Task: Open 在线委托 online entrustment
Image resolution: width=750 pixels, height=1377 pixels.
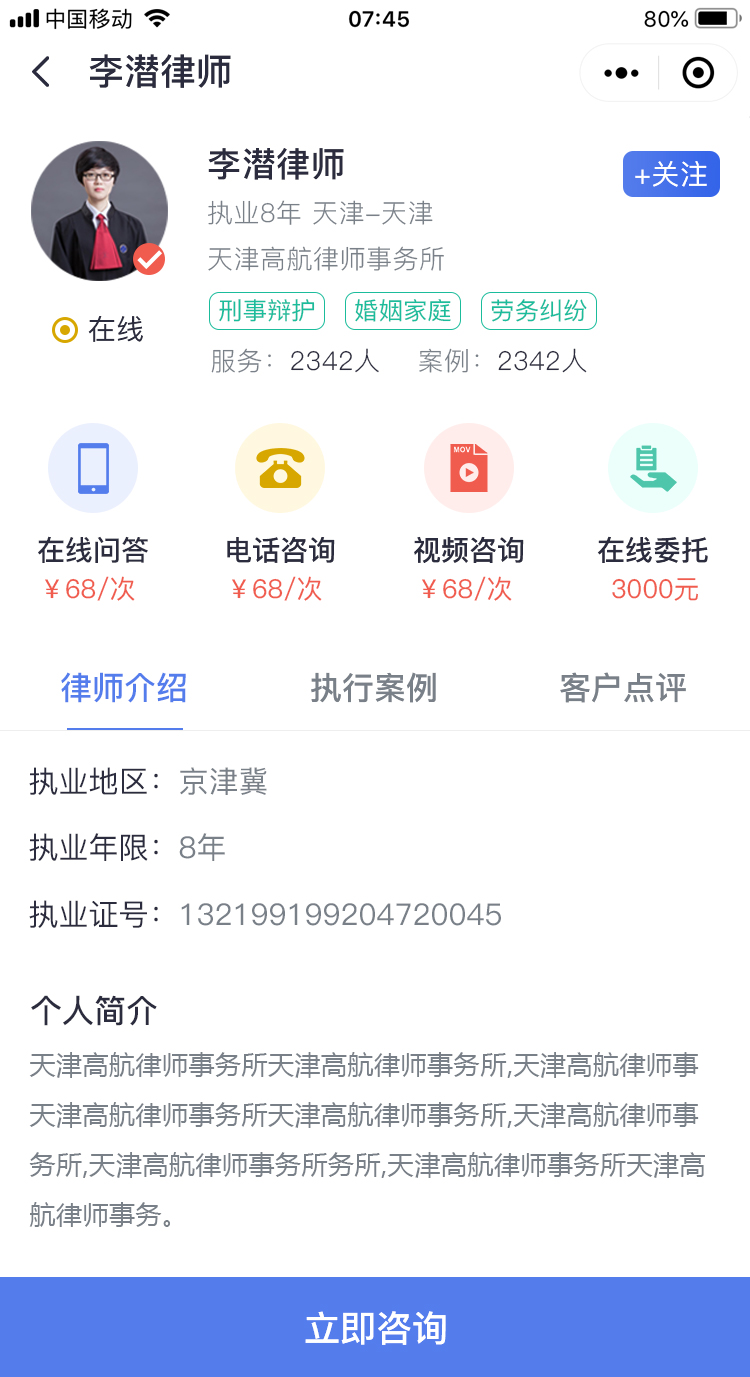Action: tap(653, 510)
